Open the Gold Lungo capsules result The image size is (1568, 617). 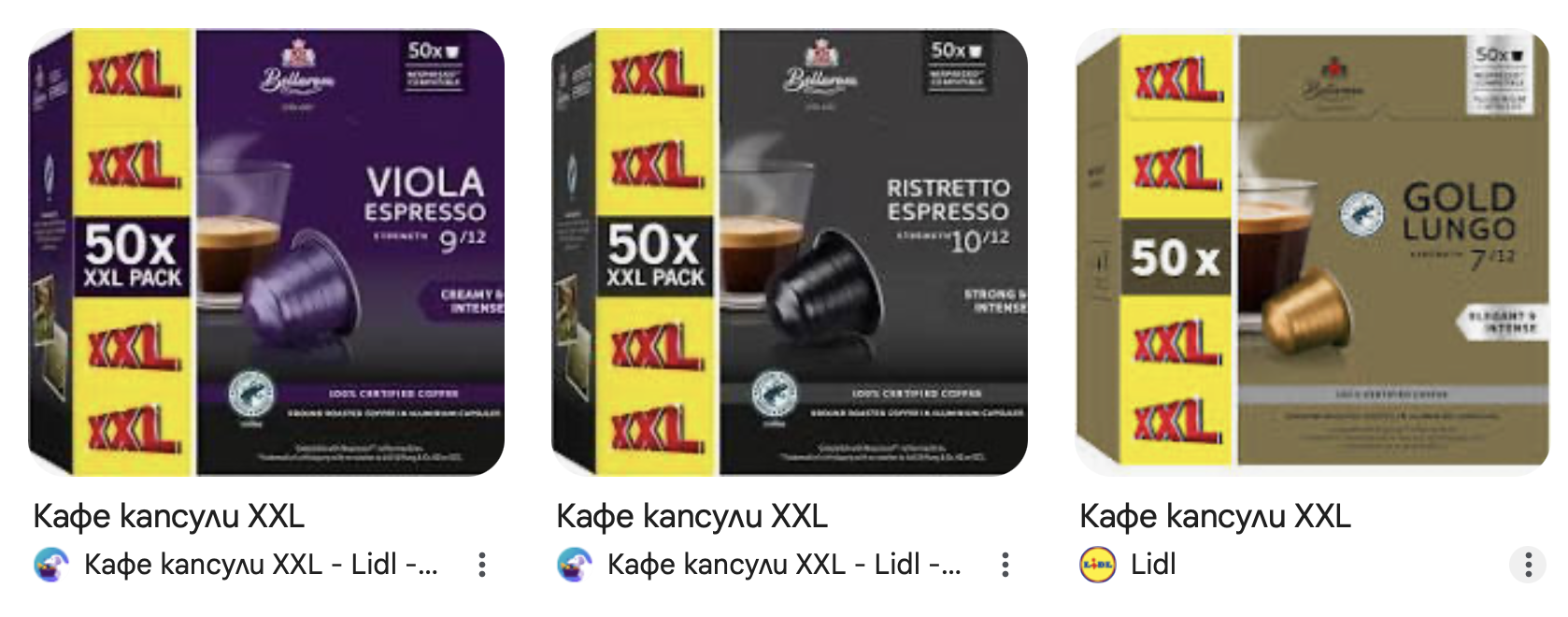tap(1313, 252)
